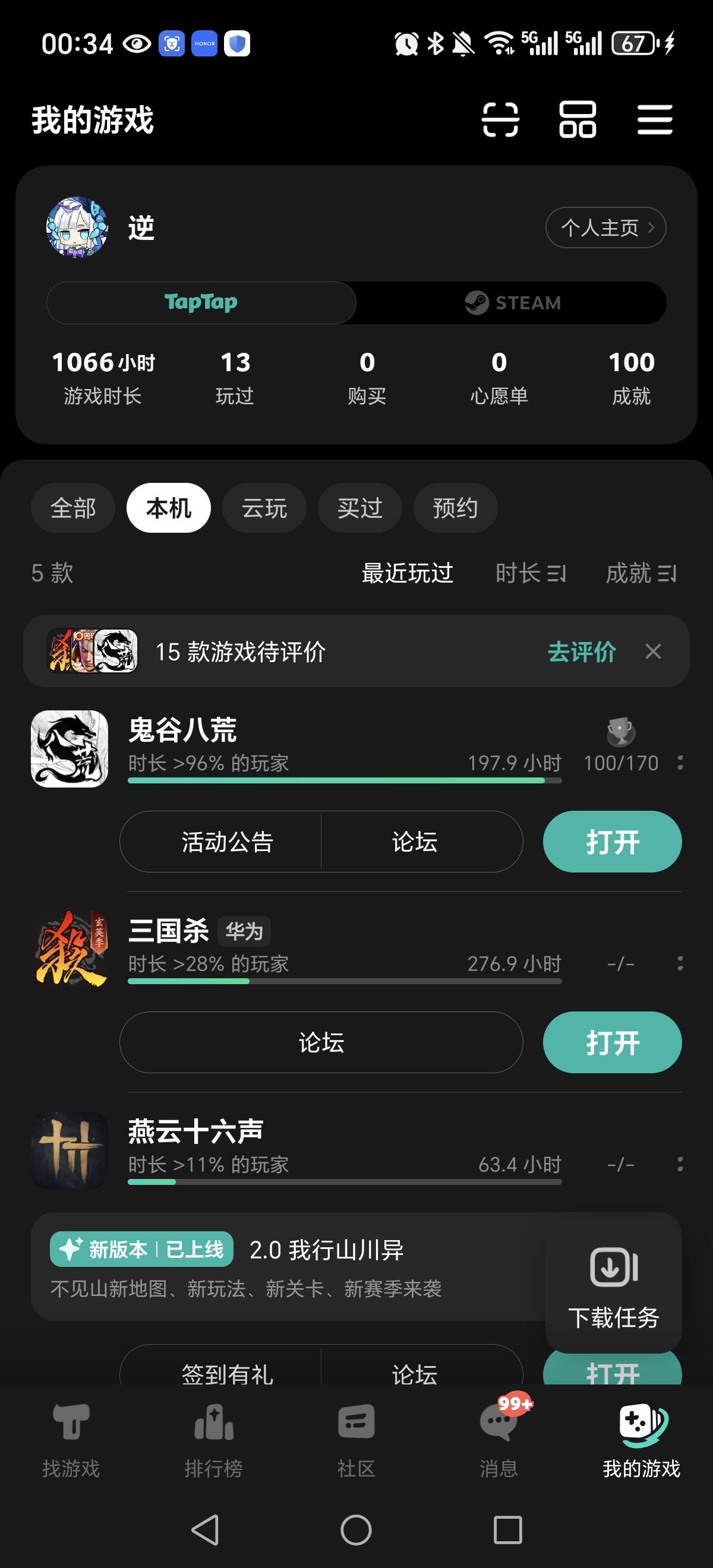
Task: Launch 鬼谷八荒 with 打开 button
Action: [x=612, y=842]
